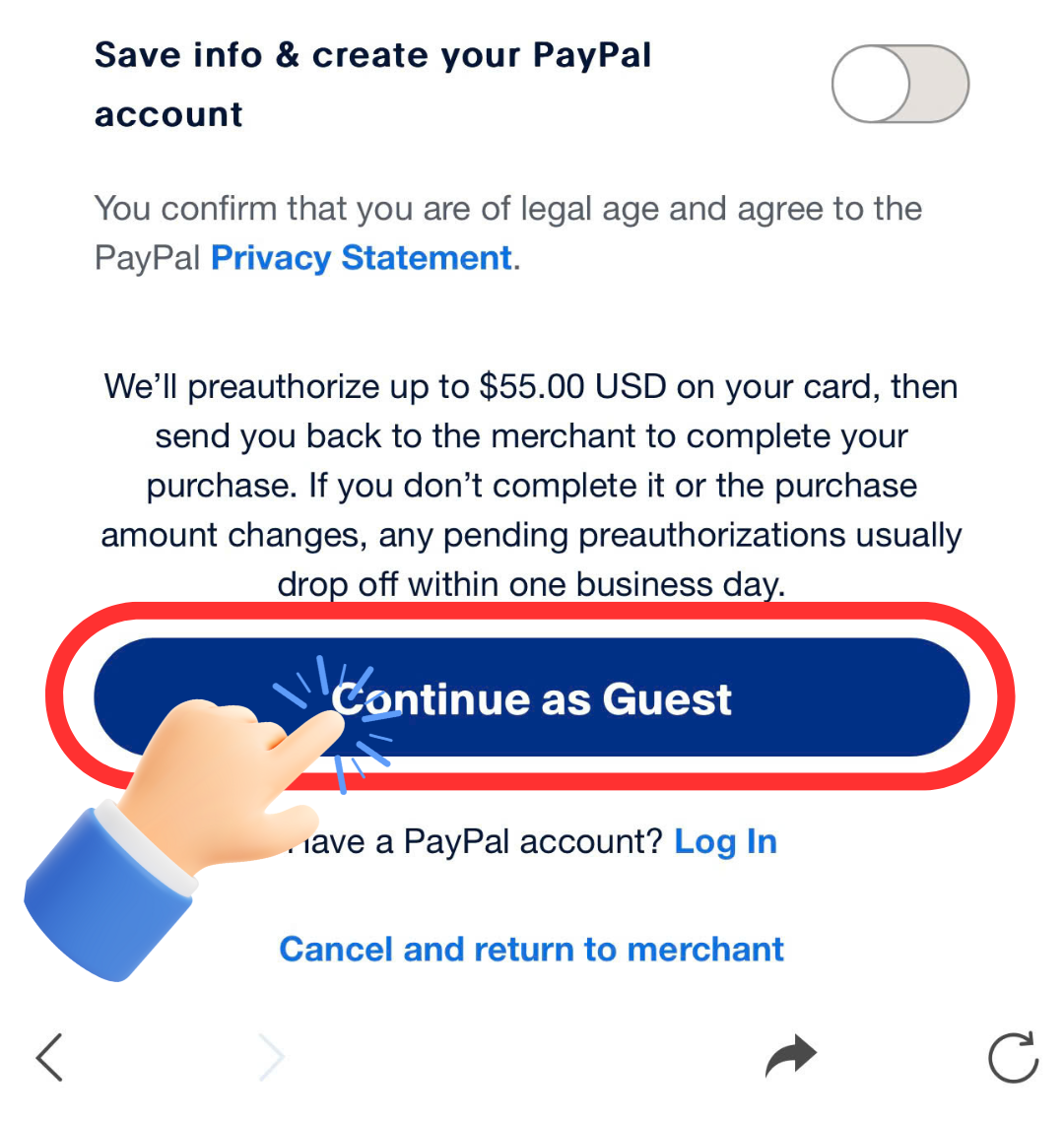Reload the page
This screenshot has width=1064, height=1121.
coord(1013,1058)
